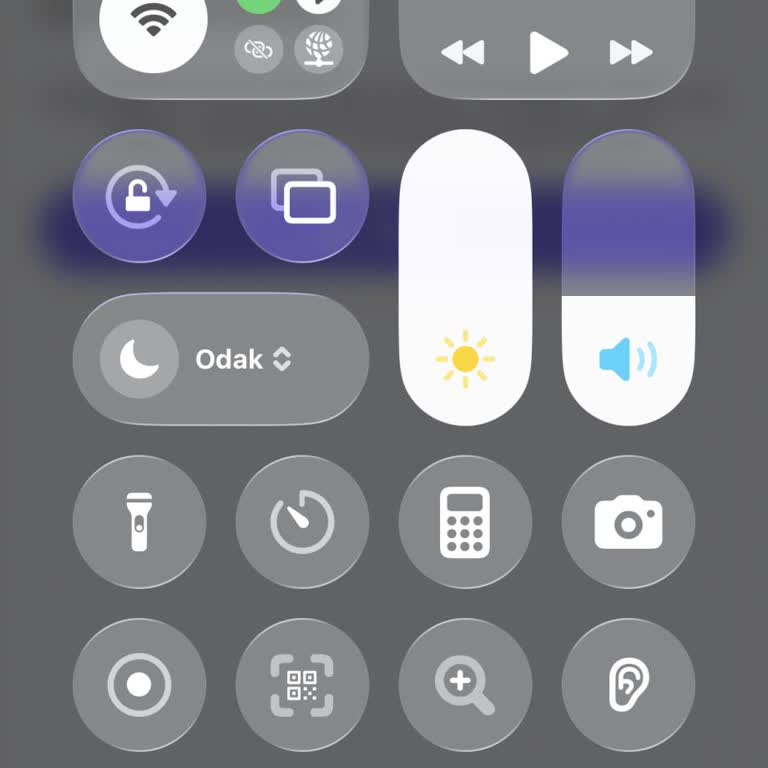Image resolution: width=768 pixels, height=768 pixels.
Task: Open the timer
Action: pos(303,522)
